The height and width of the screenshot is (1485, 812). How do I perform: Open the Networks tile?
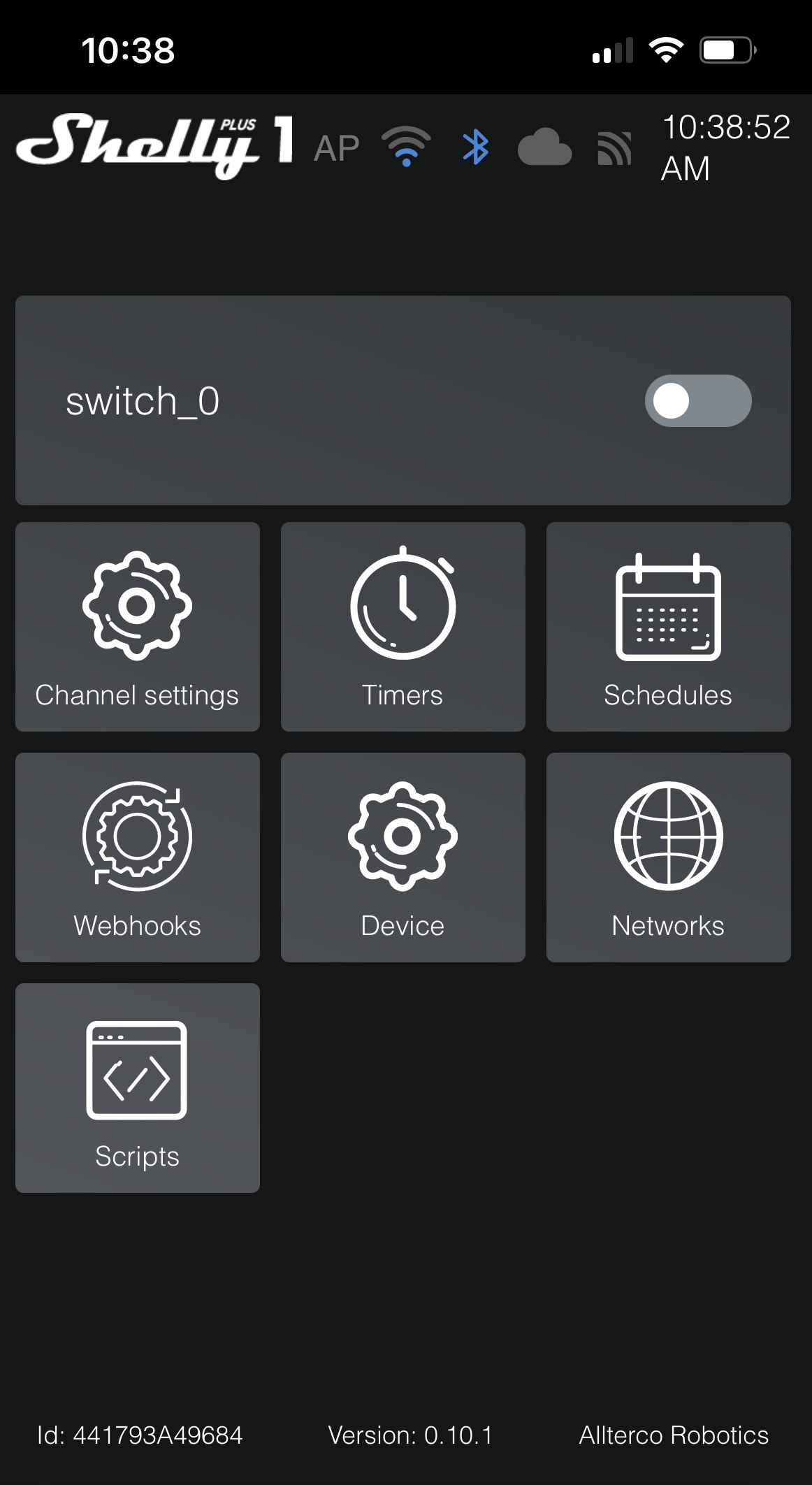[669, 857]
